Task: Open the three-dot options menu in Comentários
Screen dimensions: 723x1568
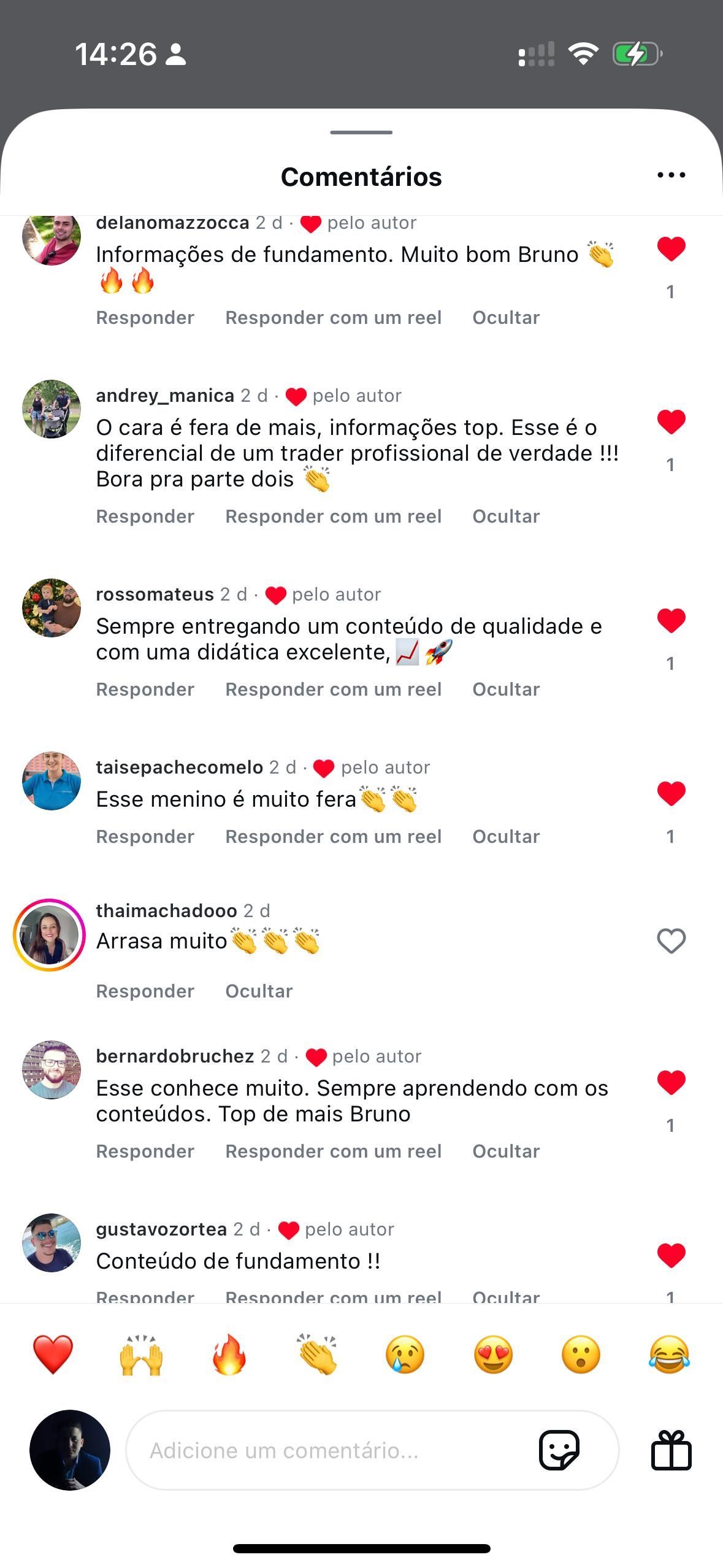Action: coord(671,175)
